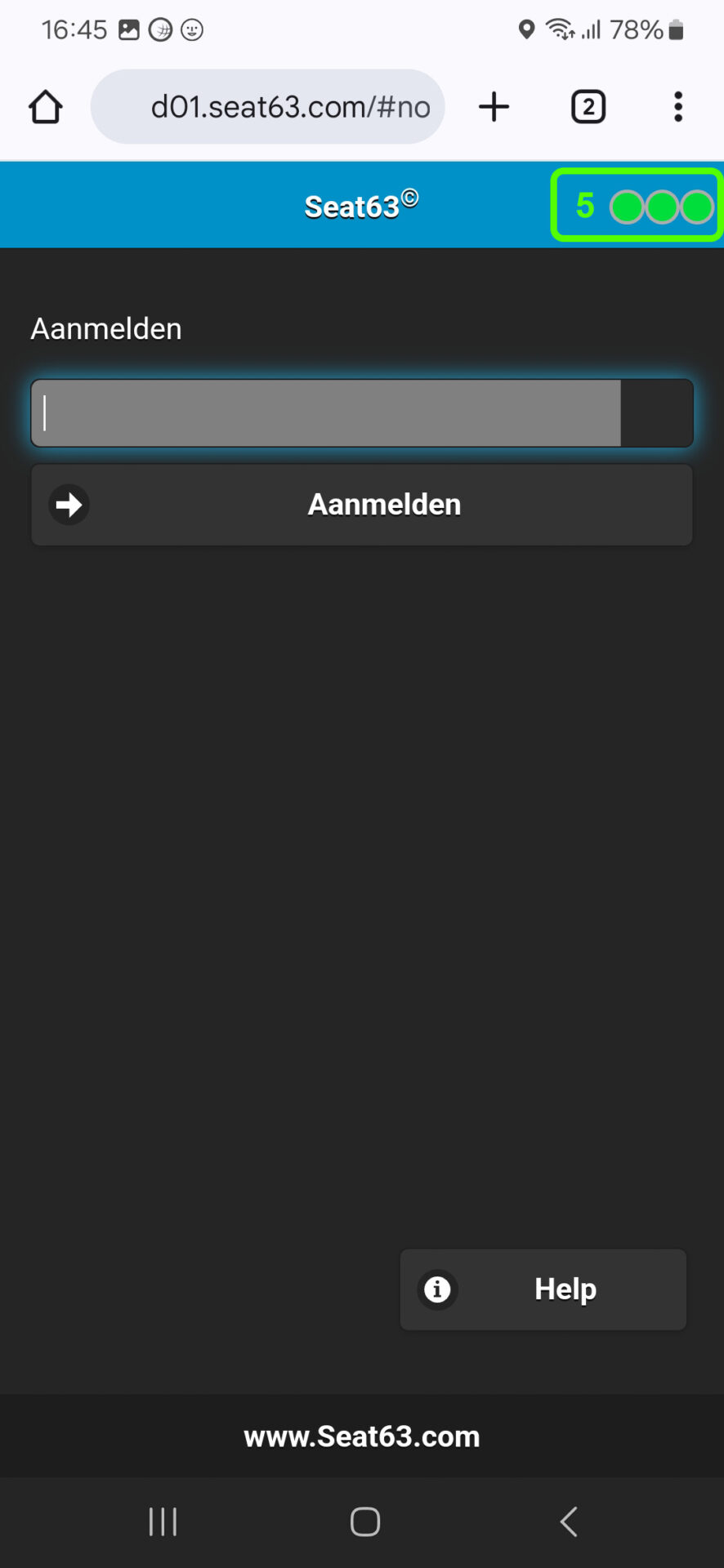Focus the Aanmelden login text field
Viewport: 724px width, 1568px height.
tap(362, 413)
